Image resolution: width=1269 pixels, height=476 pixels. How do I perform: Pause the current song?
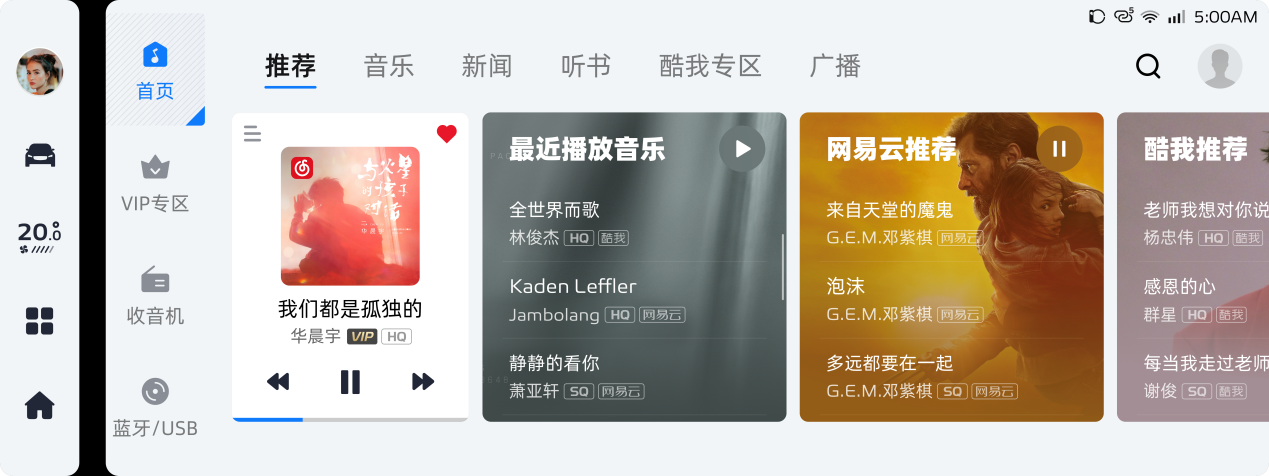click(350, 381)
